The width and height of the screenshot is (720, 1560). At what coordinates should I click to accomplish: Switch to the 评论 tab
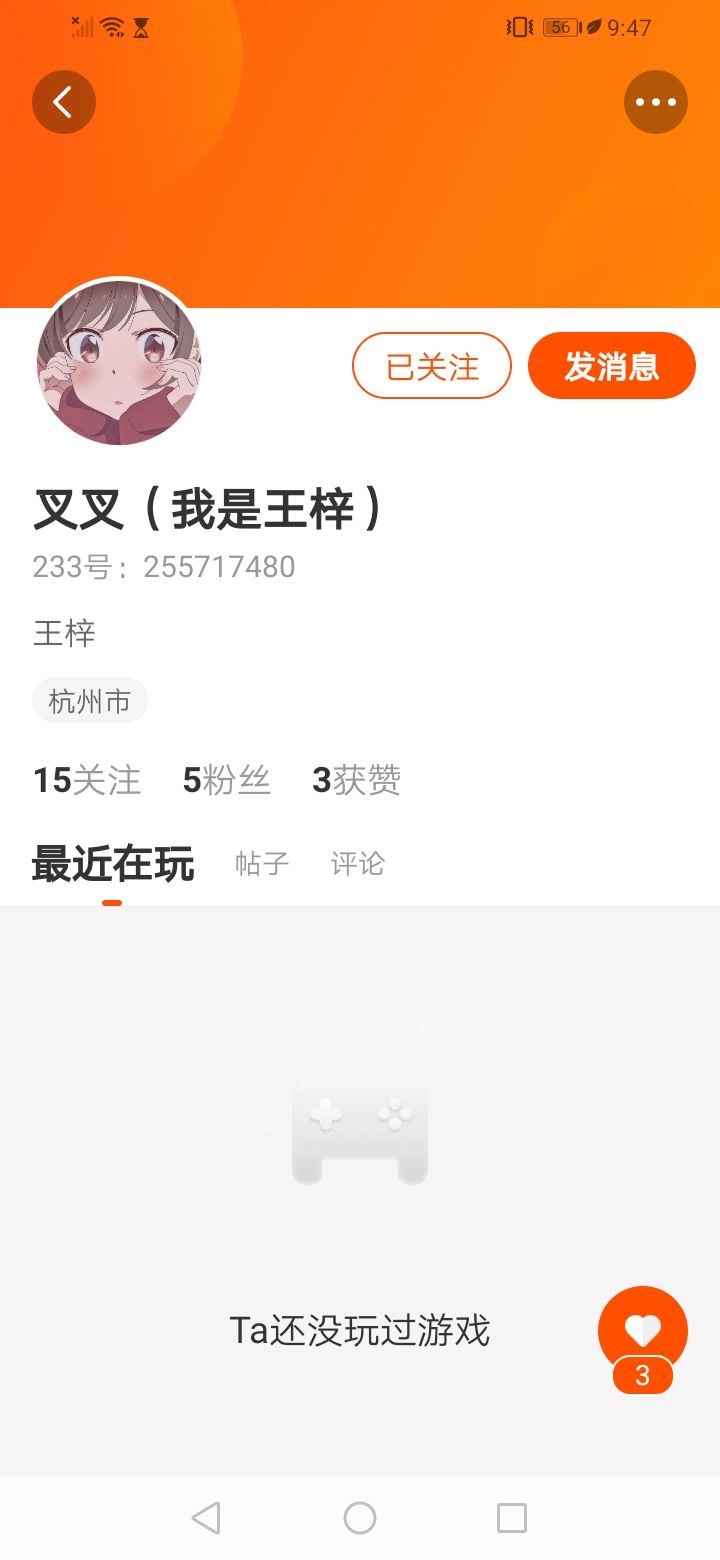[x=358, y=864]
